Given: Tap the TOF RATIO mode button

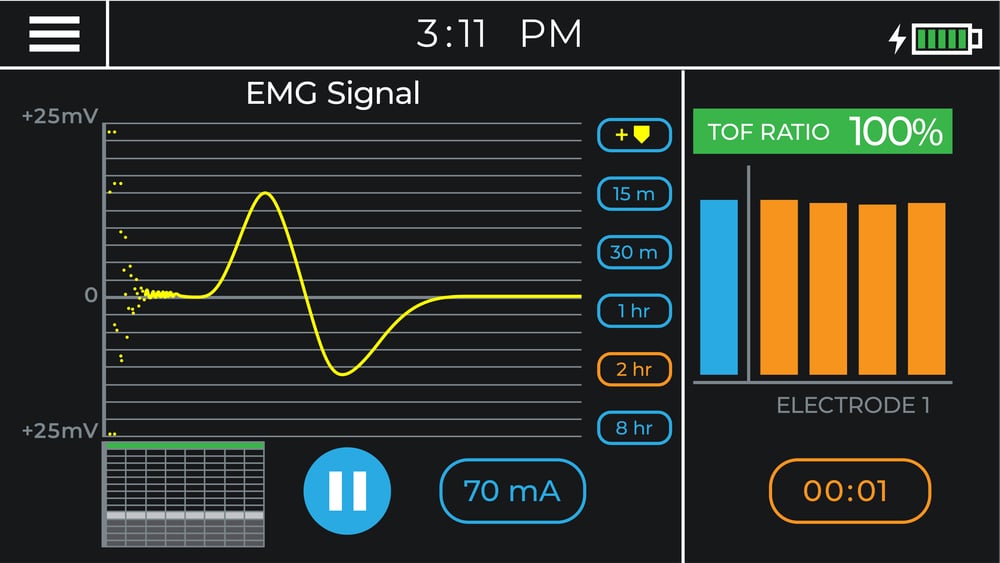Looking at the screenshot, I should coord(822,132).
